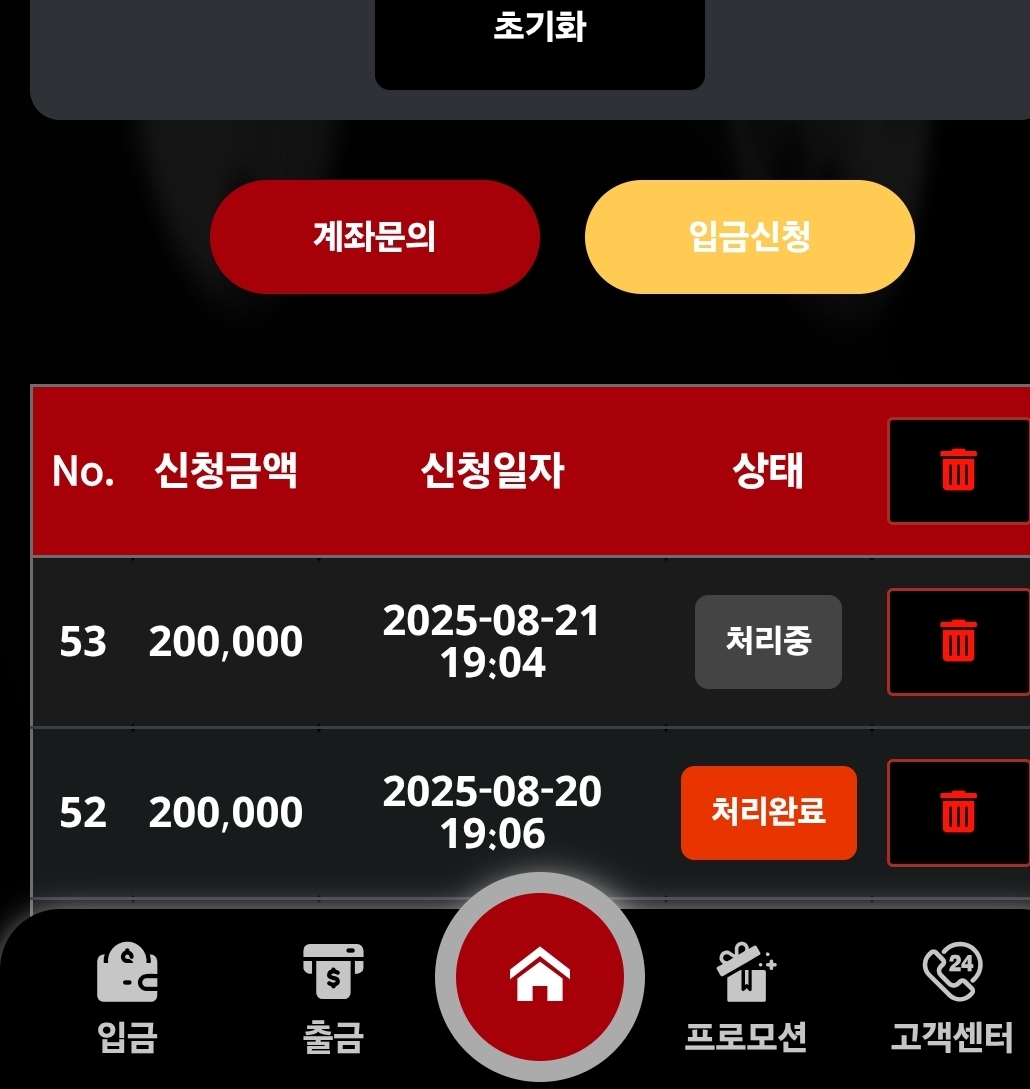Viewport: 1030px width, 1089px height.
Task: Delete deposit request No. 52
Action: 958,812
